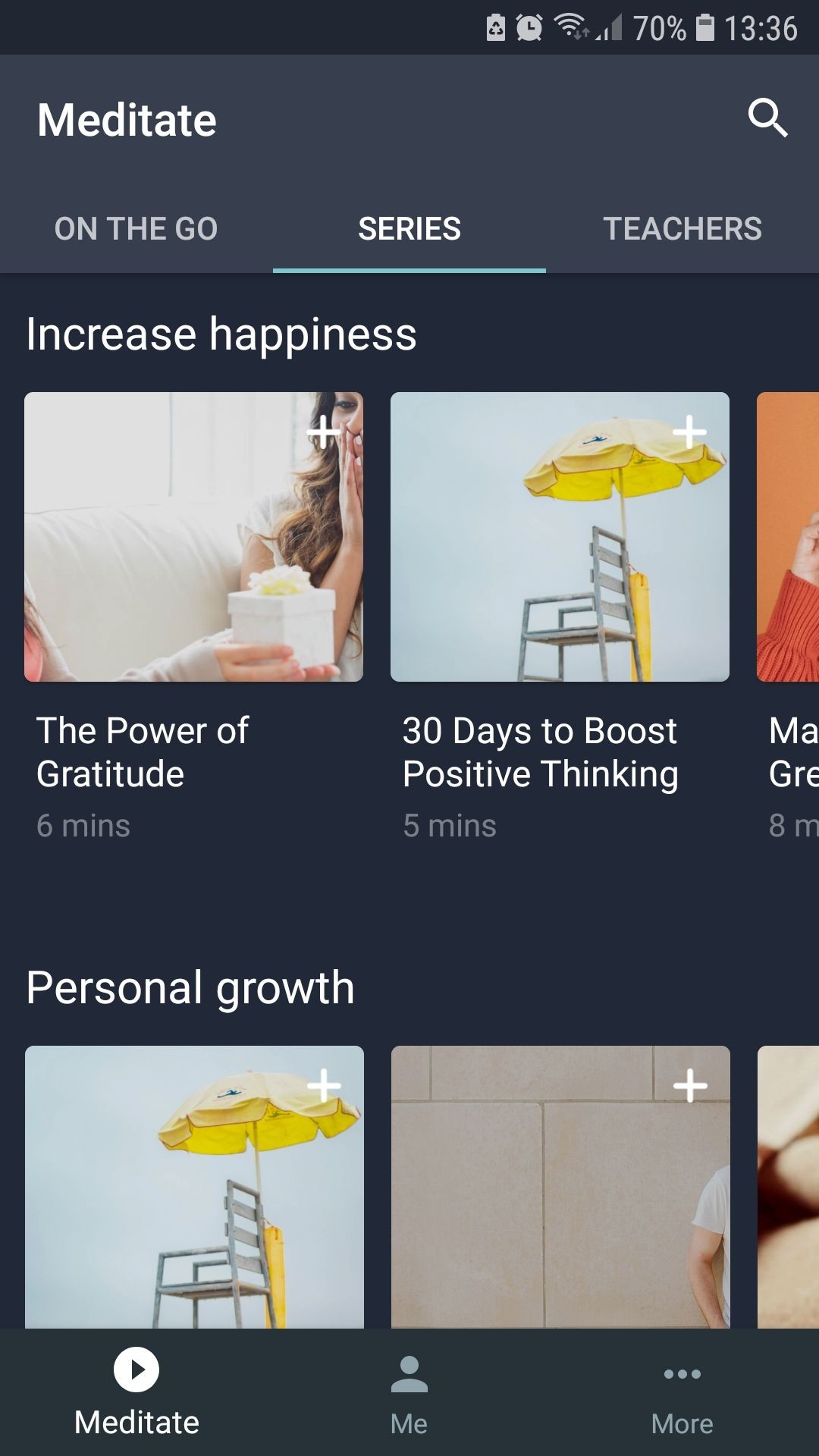Open the umbrella card under Personal growth

(193, 1198)
